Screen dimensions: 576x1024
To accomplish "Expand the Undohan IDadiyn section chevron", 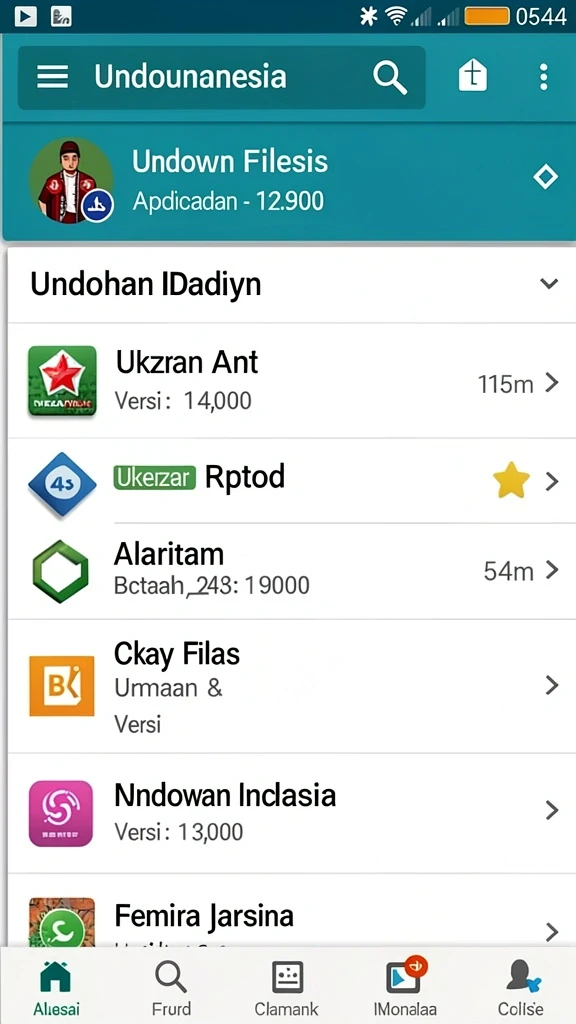I will coord(549,283).
